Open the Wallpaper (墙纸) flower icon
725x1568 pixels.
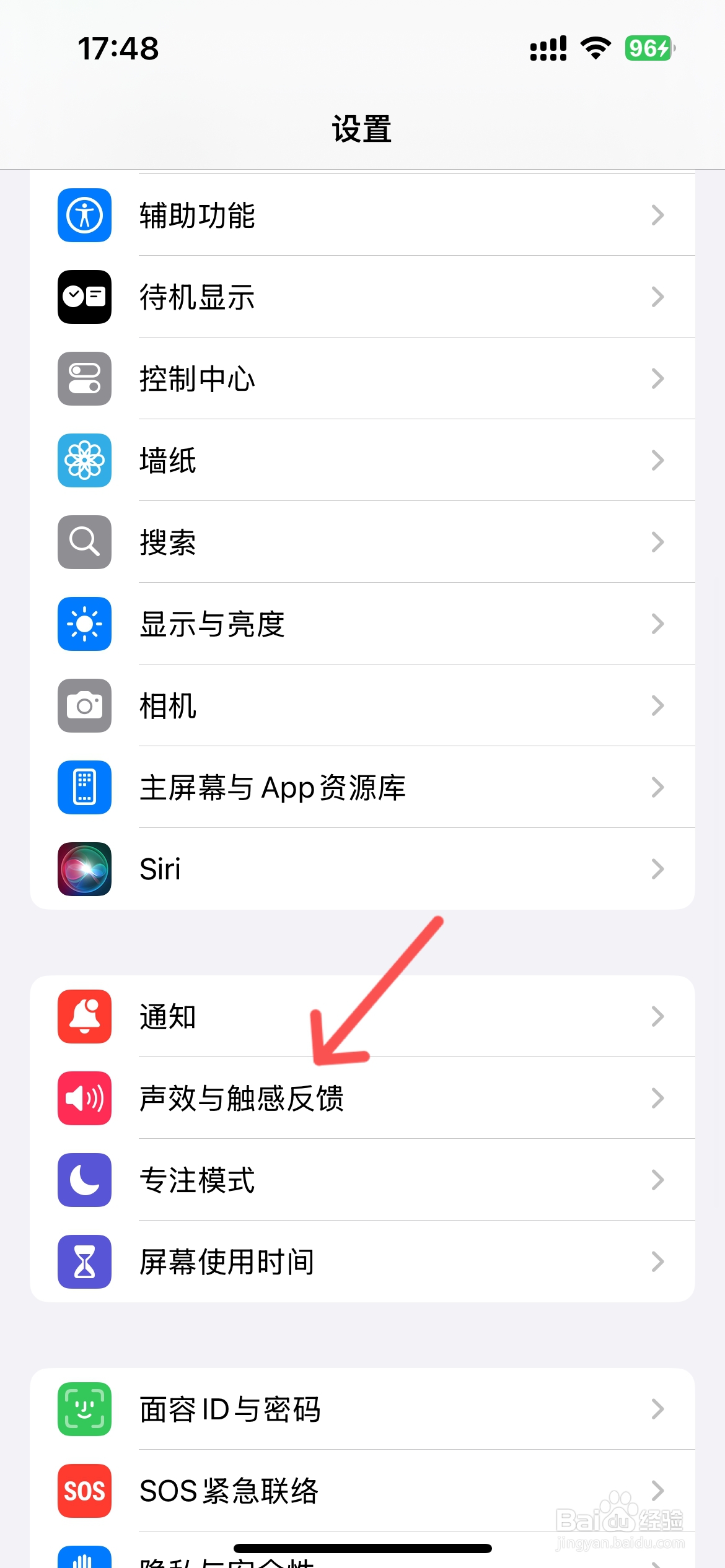[x=84, y=460]
